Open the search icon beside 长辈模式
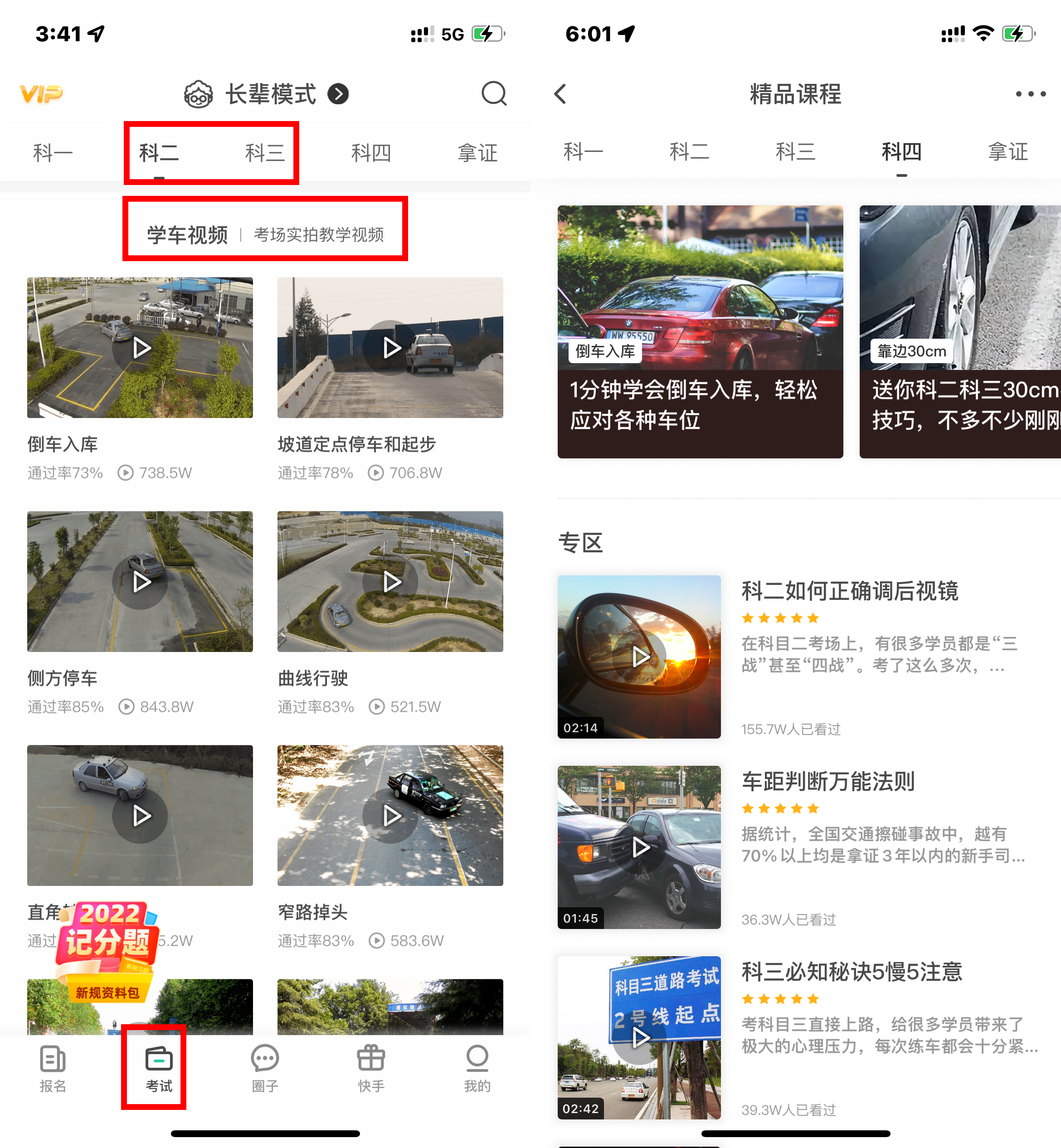 pyautogui.click(x=494, y=93)
